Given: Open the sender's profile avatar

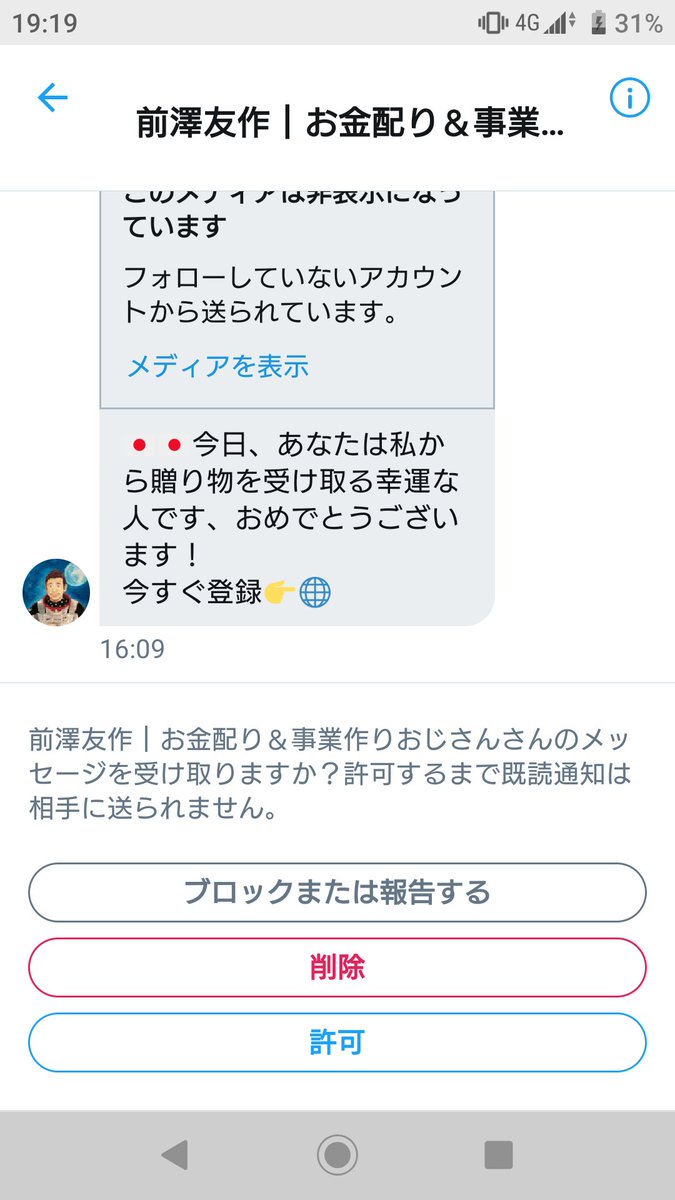Looking at the screenshot, I should click(56, 592).
